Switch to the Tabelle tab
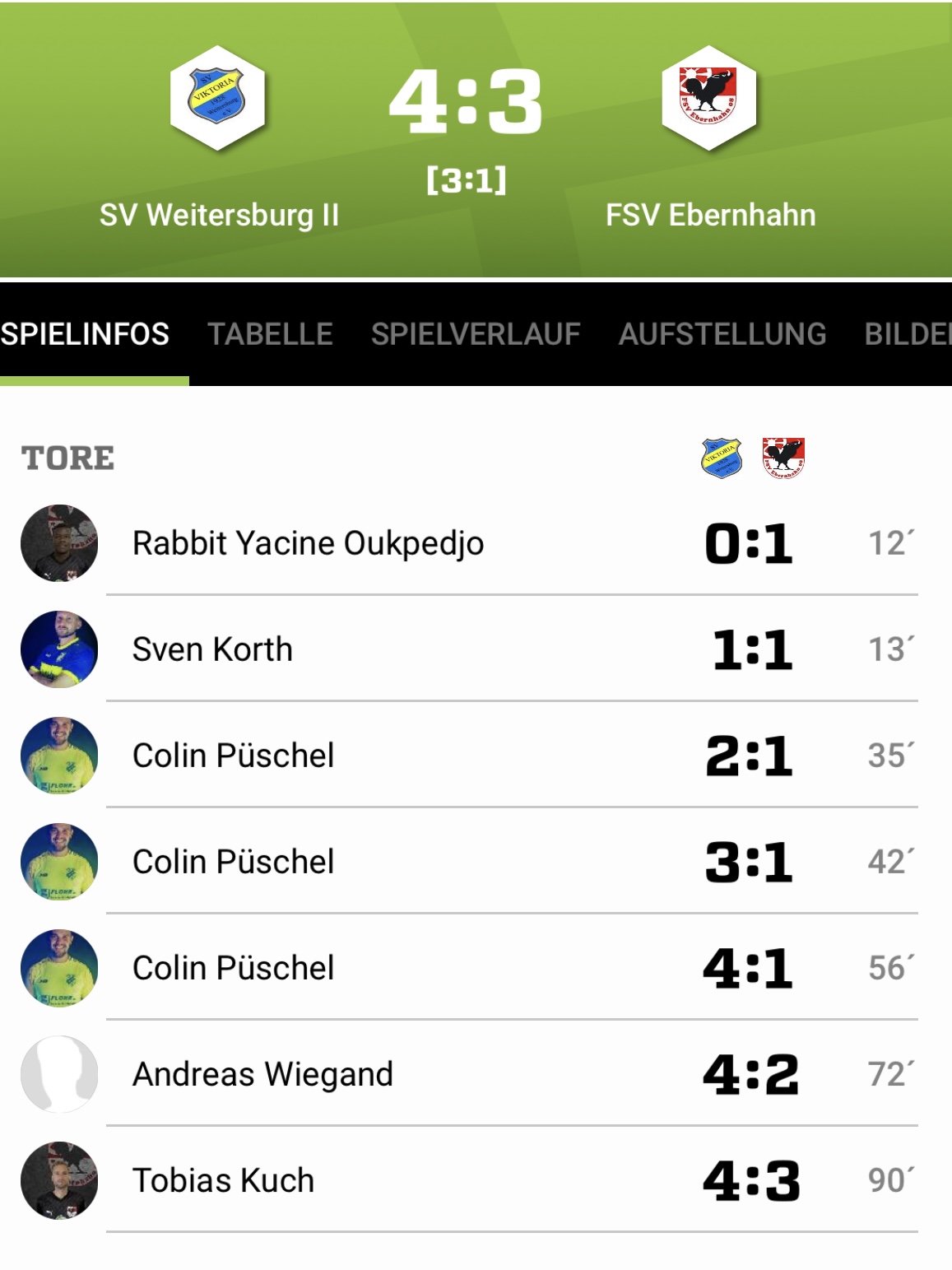 (x=270, y=334)
